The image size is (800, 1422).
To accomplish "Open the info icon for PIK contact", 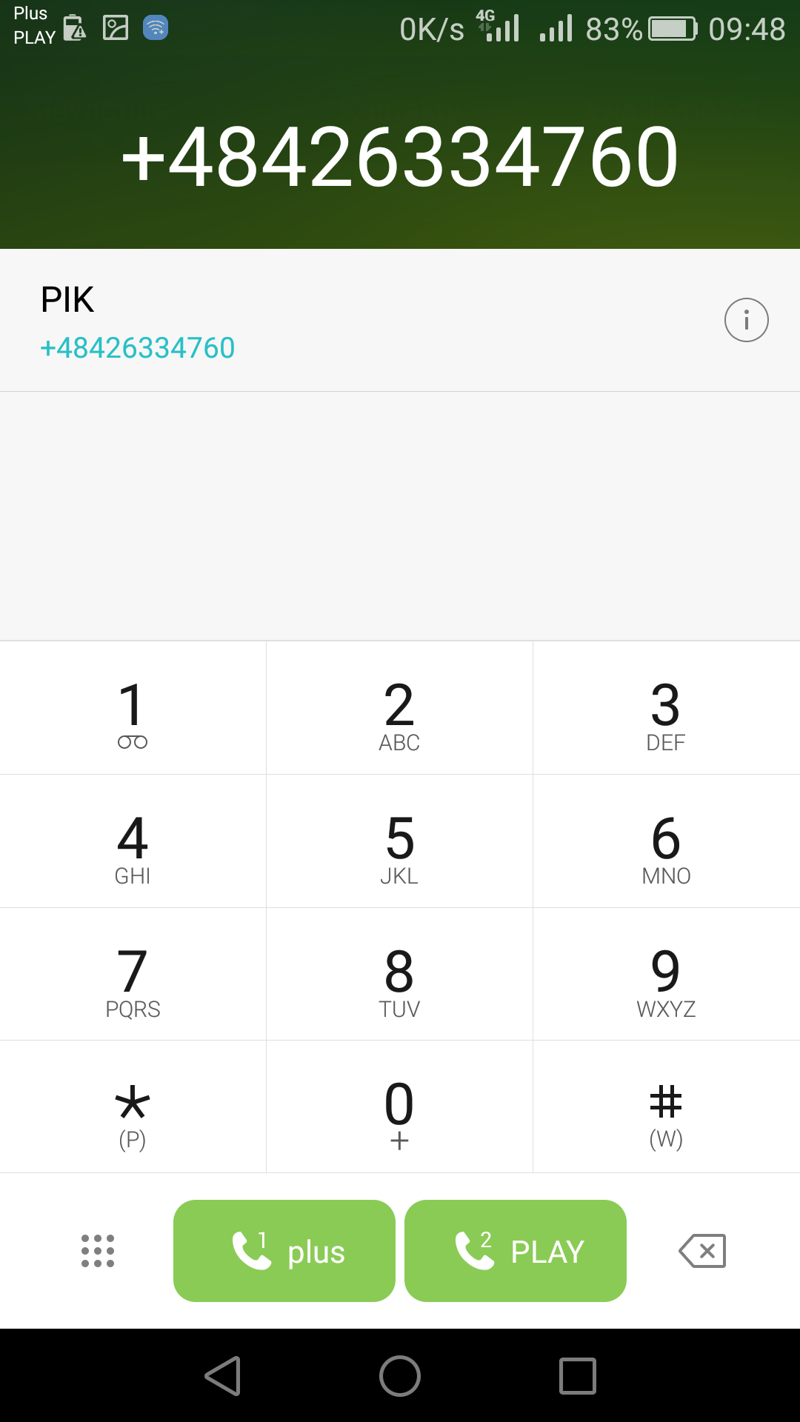I will (x=746, y=320).
